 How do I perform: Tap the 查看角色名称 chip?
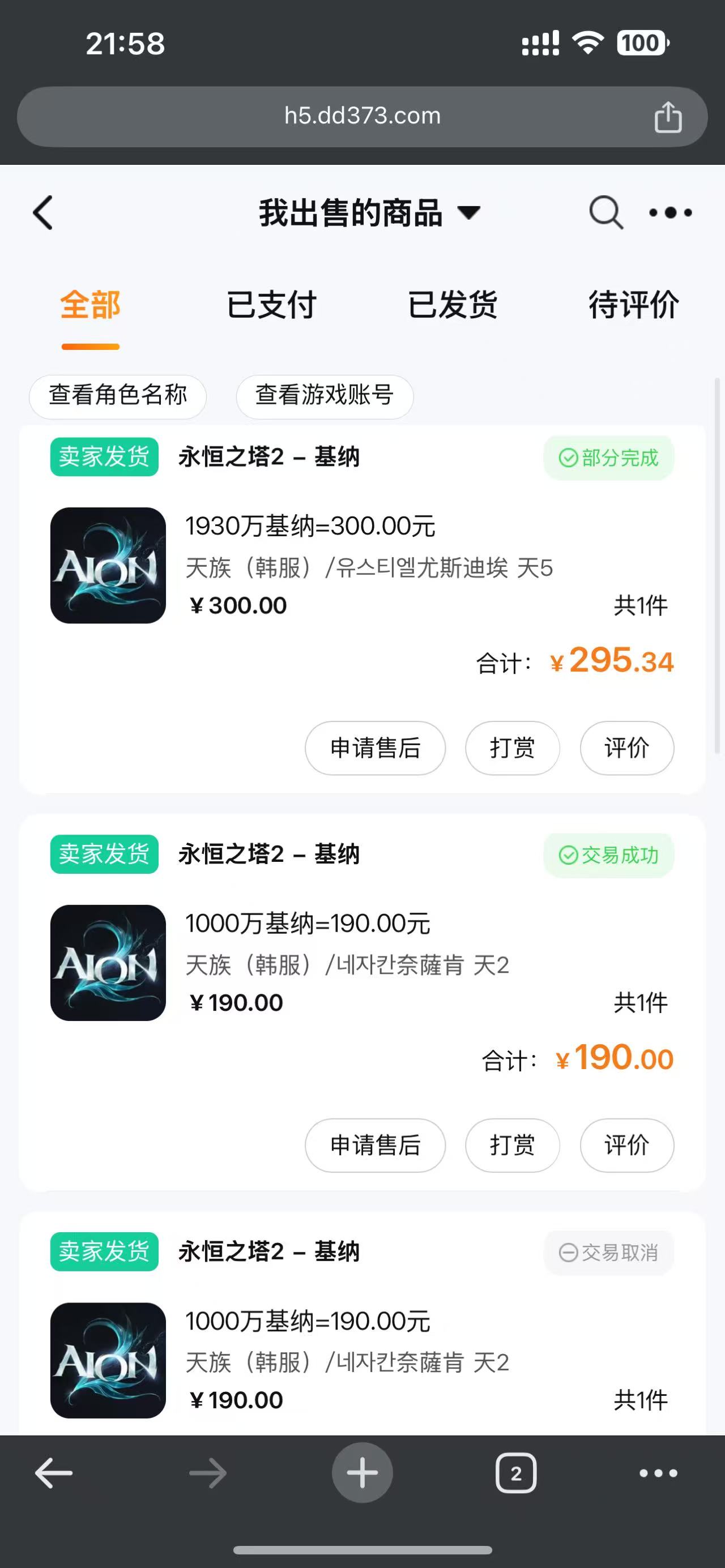point(117,396)
